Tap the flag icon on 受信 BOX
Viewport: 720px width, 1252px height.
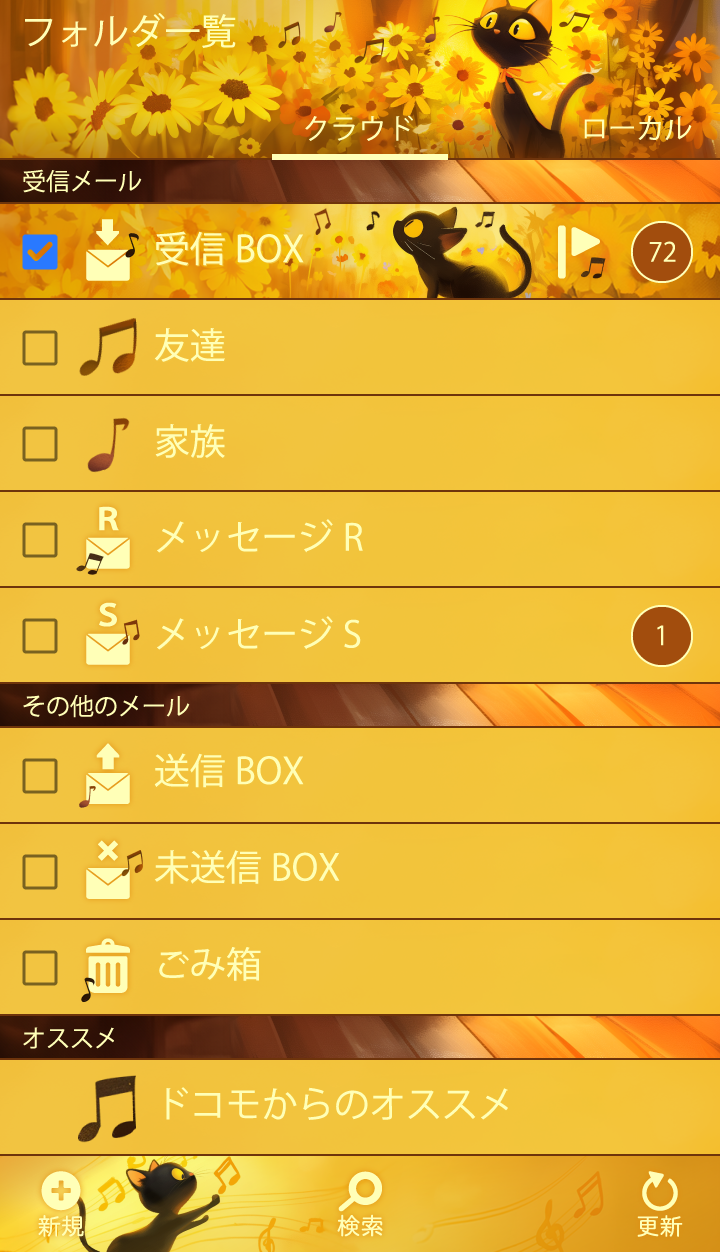pyautogui.click(x=580, y=251)
